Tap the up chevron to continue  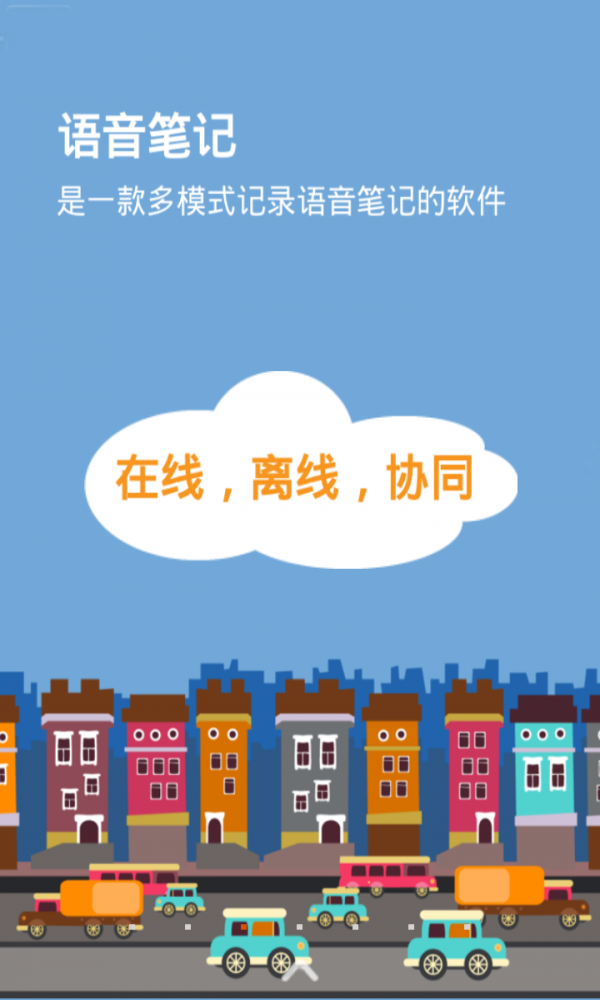300,968
